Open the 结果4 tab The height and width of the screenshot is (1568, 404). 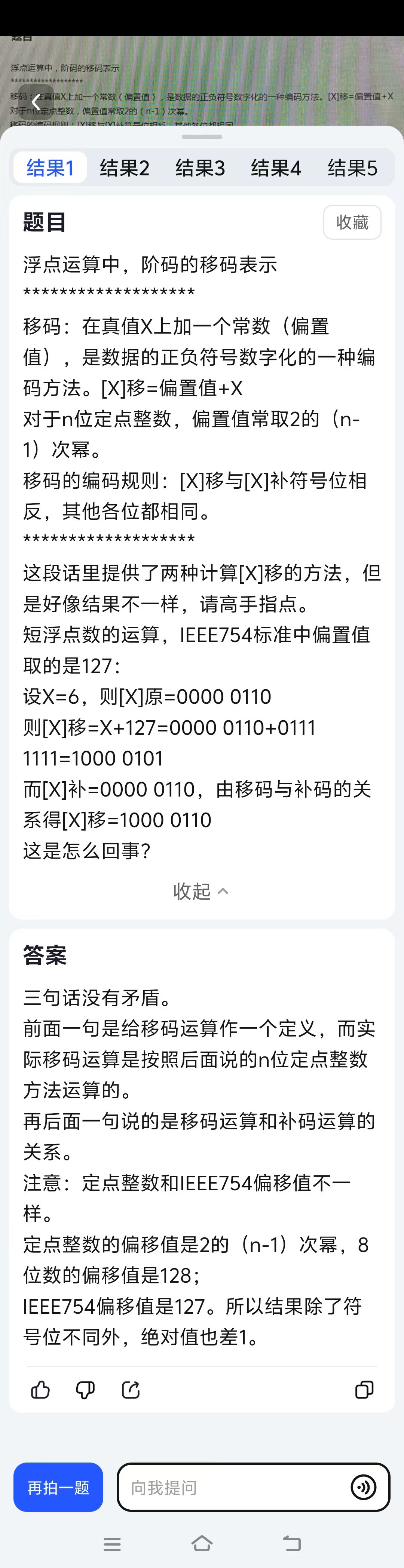coord(276,168)
